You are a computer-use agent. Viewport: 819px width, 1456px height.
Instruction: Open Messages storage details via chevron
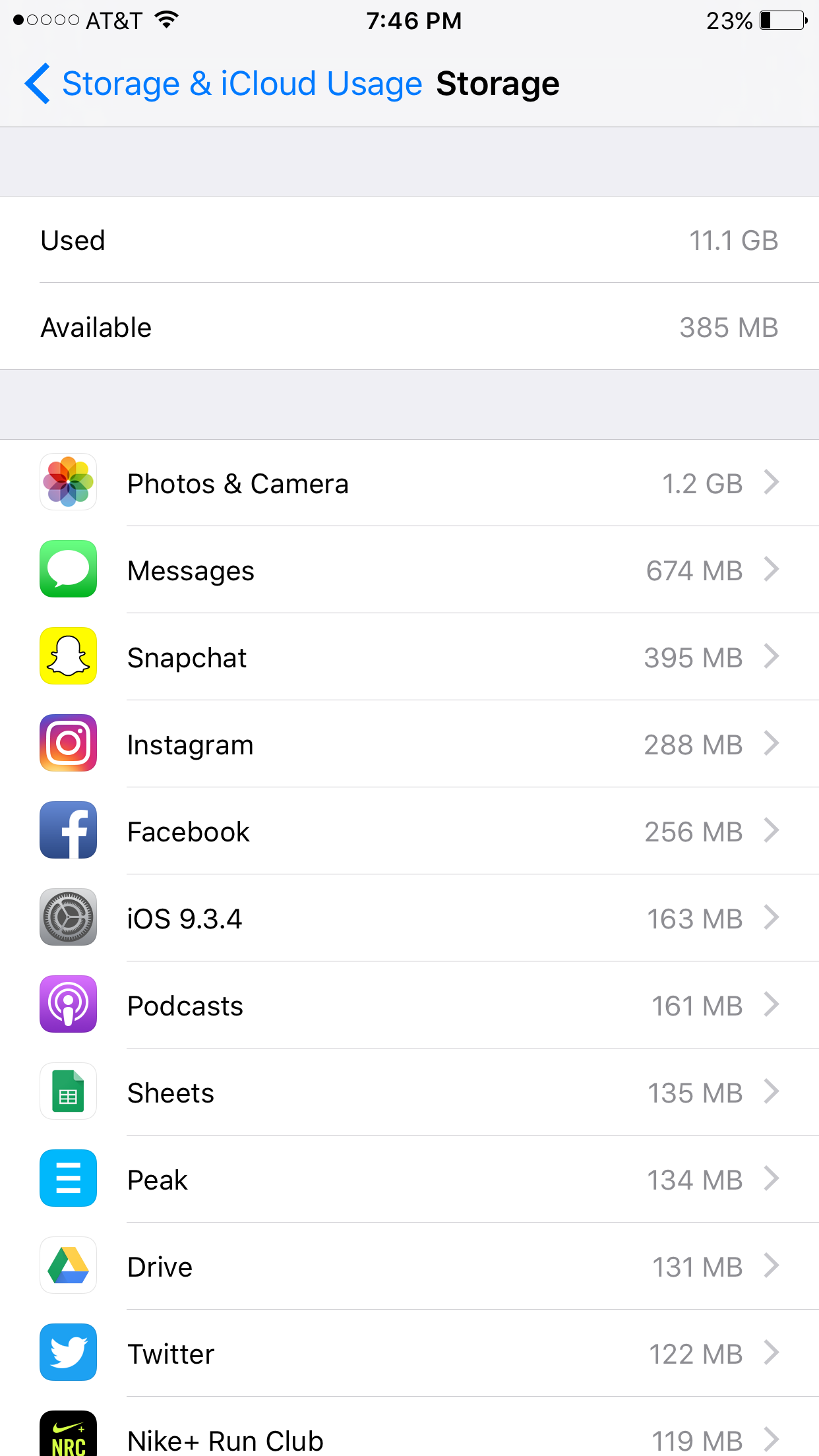772,569
